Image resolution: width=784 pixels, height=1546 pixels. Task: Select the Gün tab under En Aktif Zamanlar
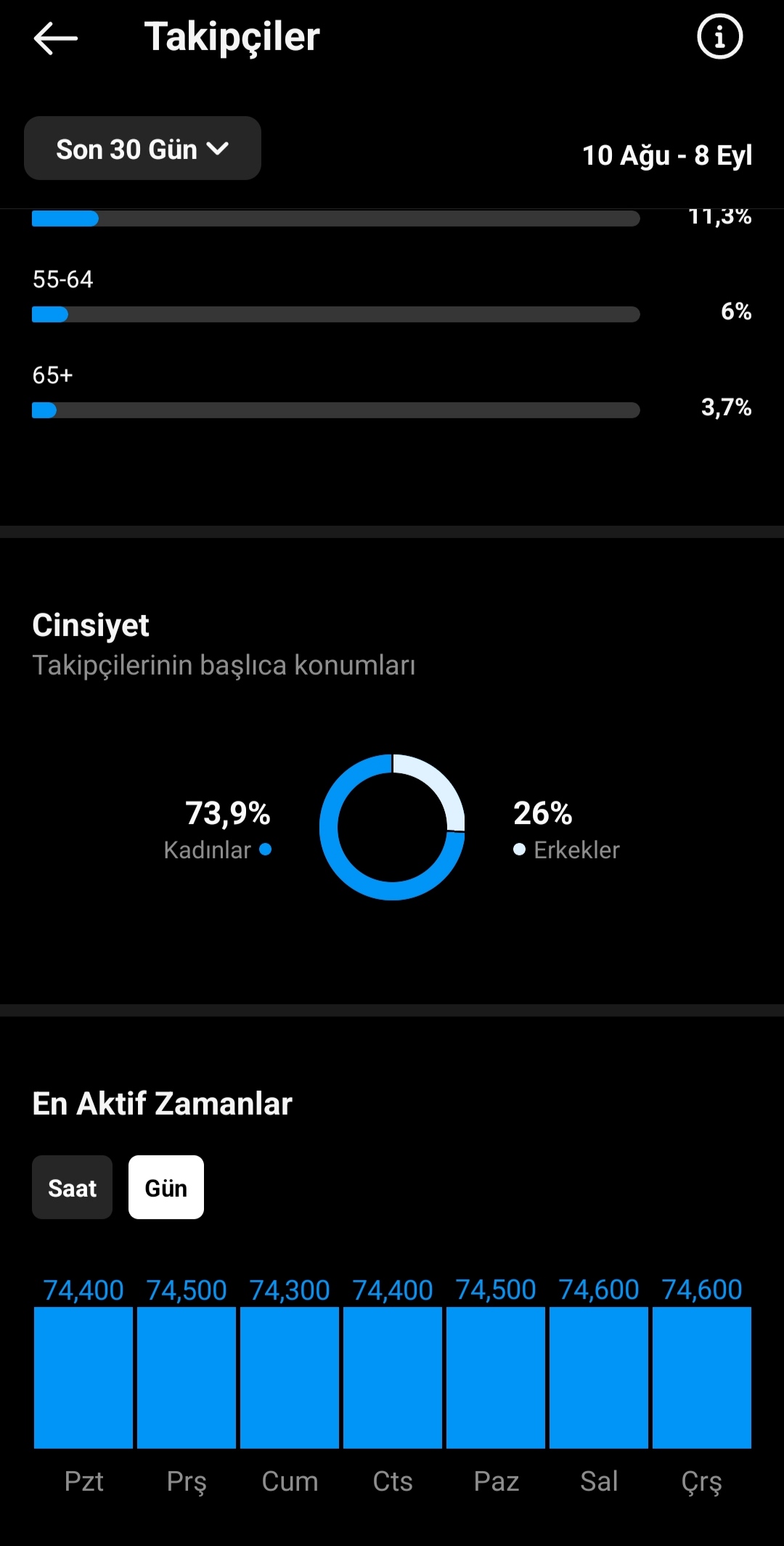click(x=166, y=1187)
